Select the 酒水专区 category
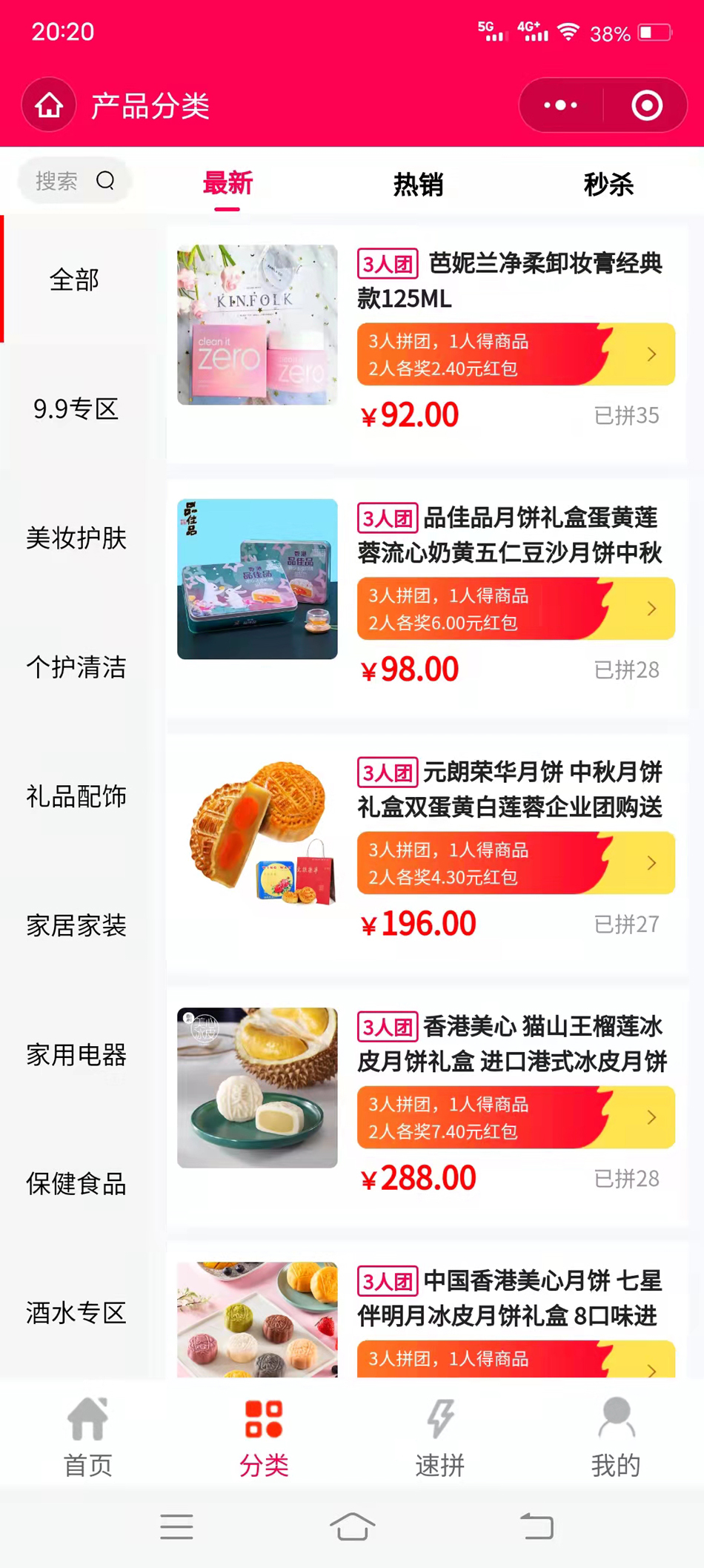This screenshot has width=704, height=1568. click(76, 1313)
